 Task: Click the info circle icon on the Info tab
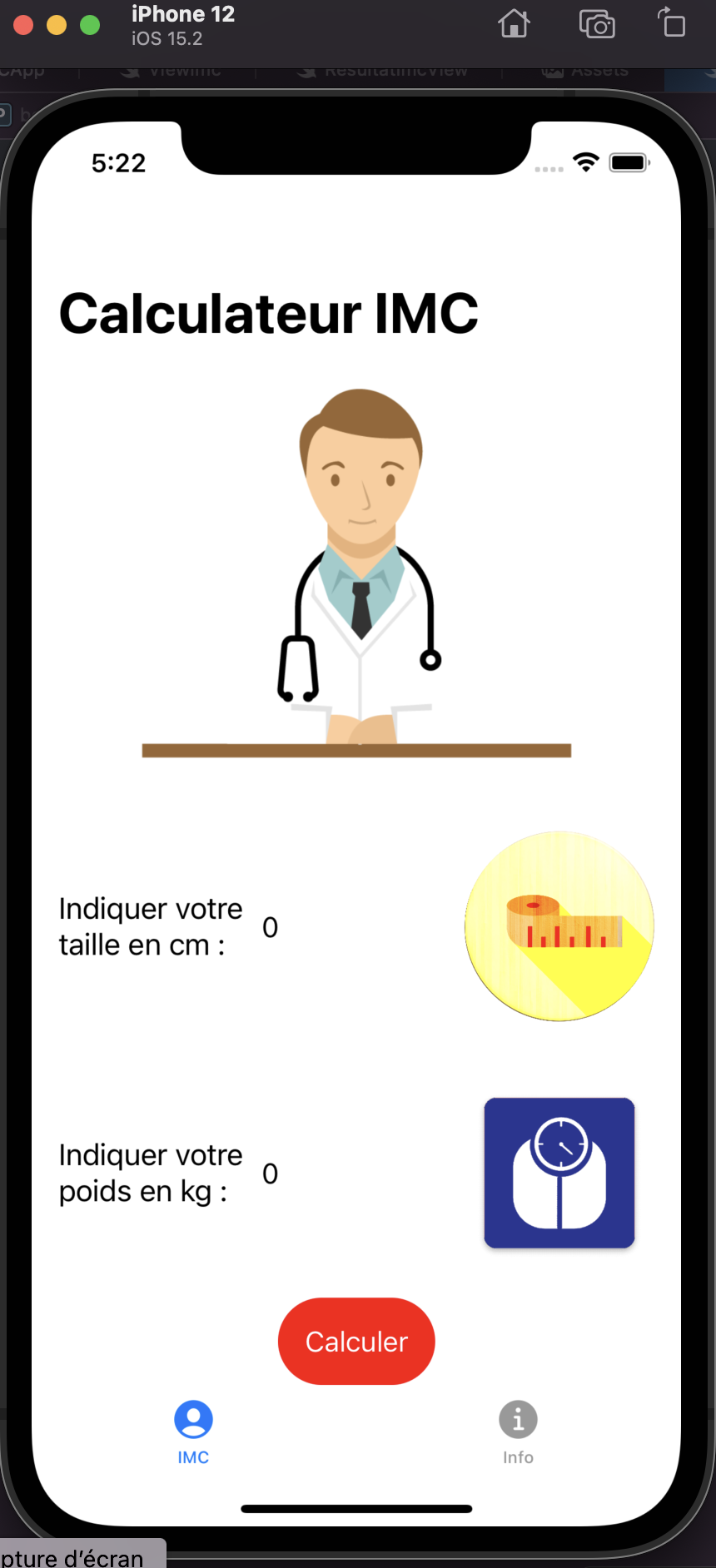(518, 1419)
